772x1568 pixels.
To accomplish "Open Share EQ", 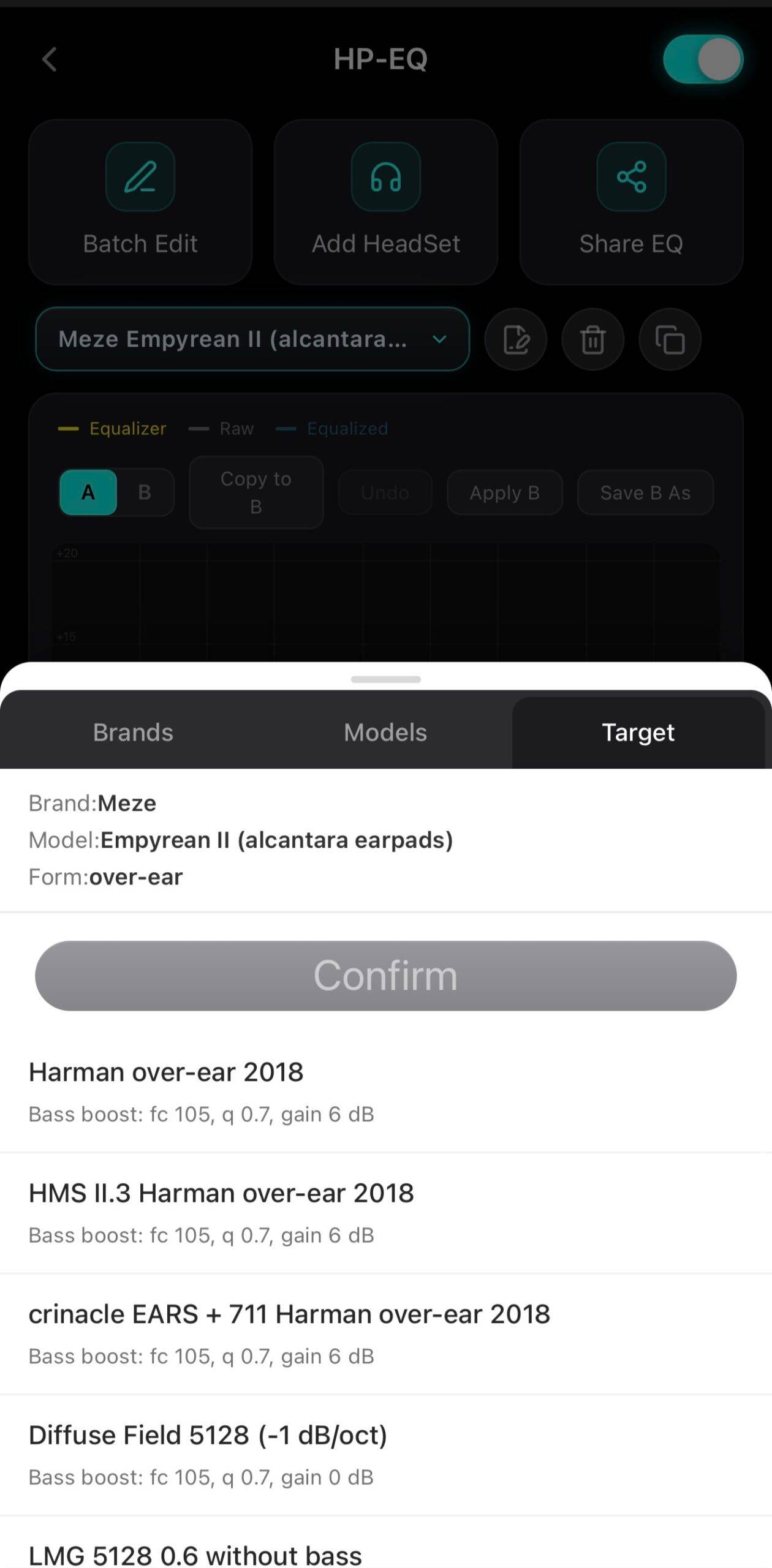I will [x=631, y=202].
